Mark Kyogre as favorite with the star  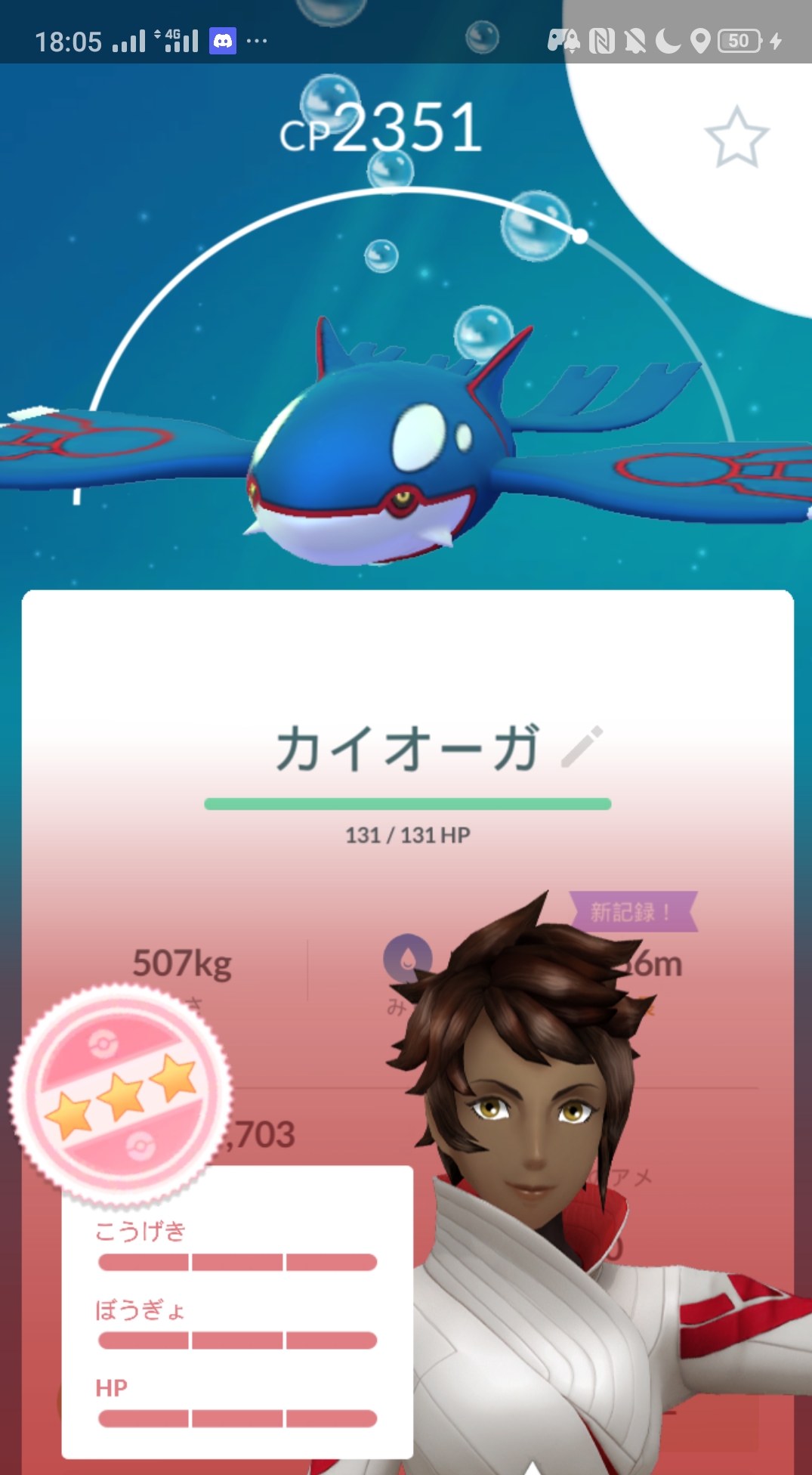[736, 138]
